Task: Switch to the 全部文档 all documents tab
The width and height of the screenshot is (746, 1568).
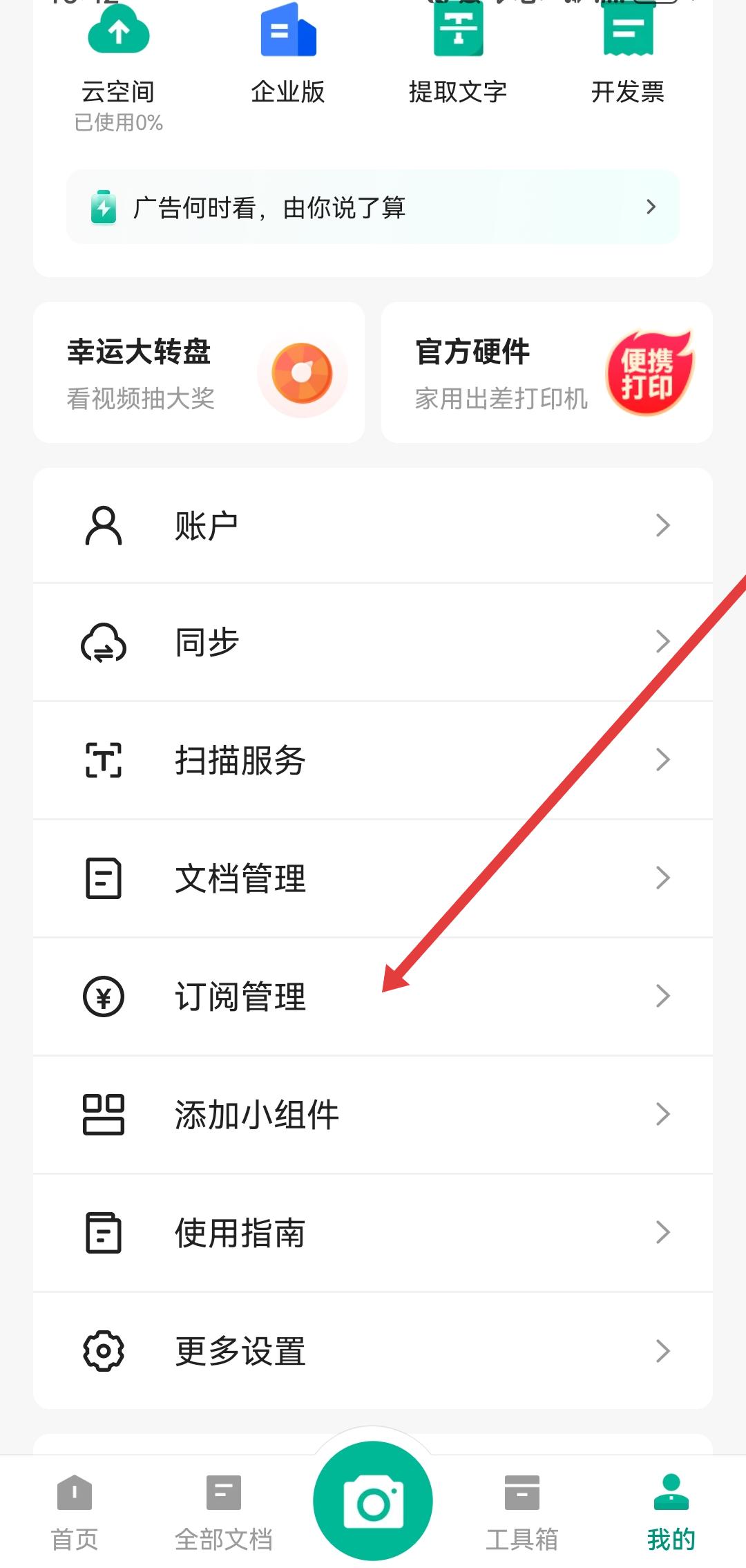Action: click(224, 1512)
